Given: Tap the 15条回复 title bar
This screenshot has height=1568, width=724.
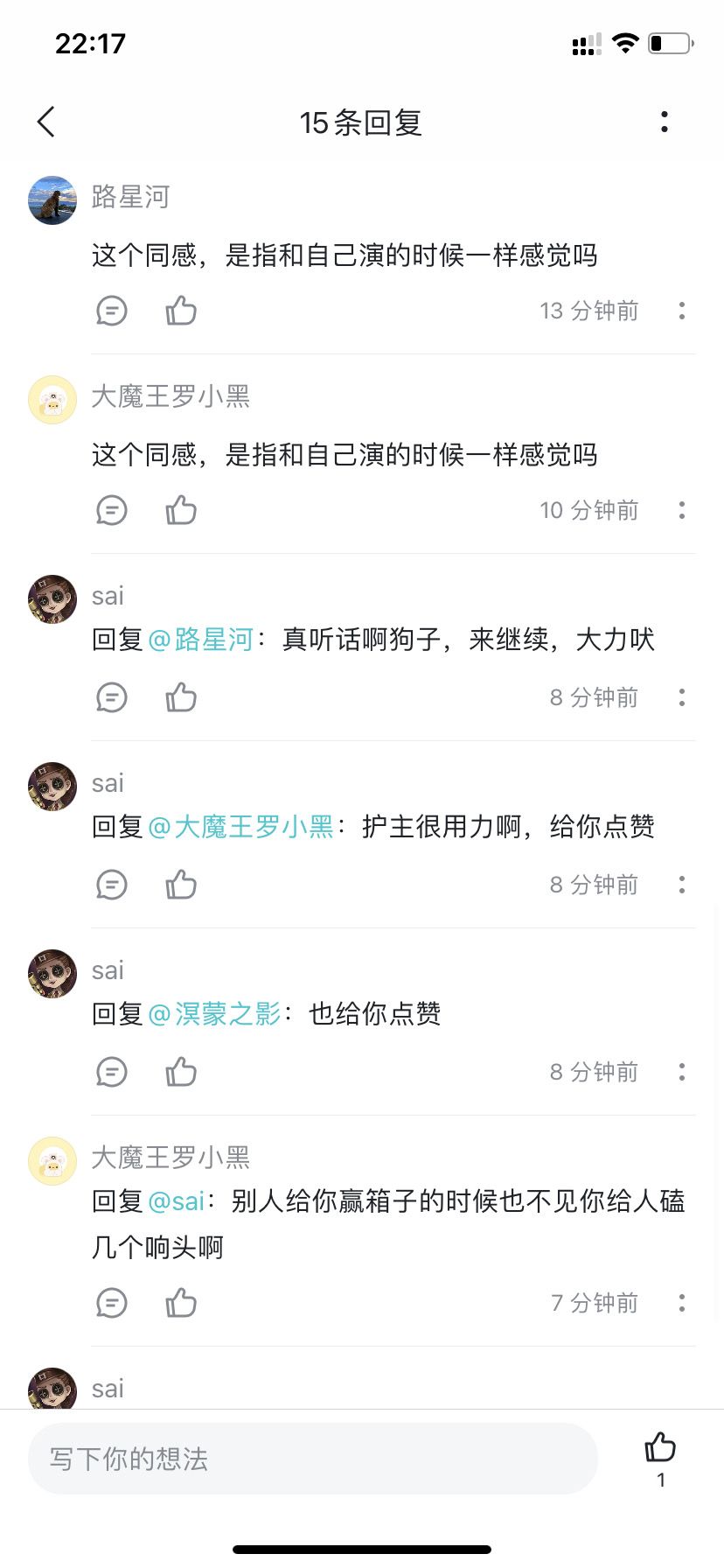Looking at the screenshot, I should 361,122.
